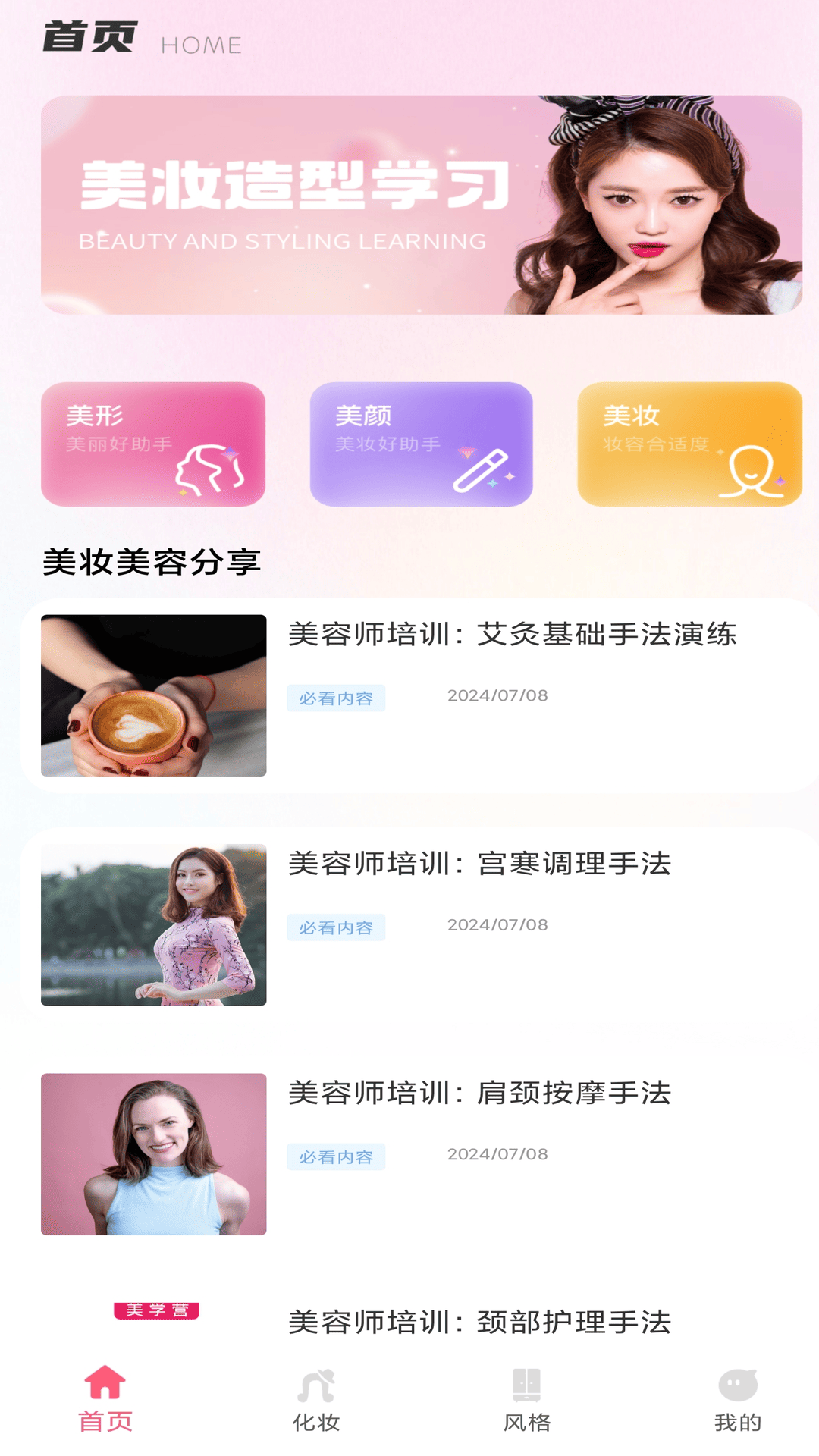Select the 首页 home tab icon
Screen dimensions: 819x1456
tap(105, 1382)
